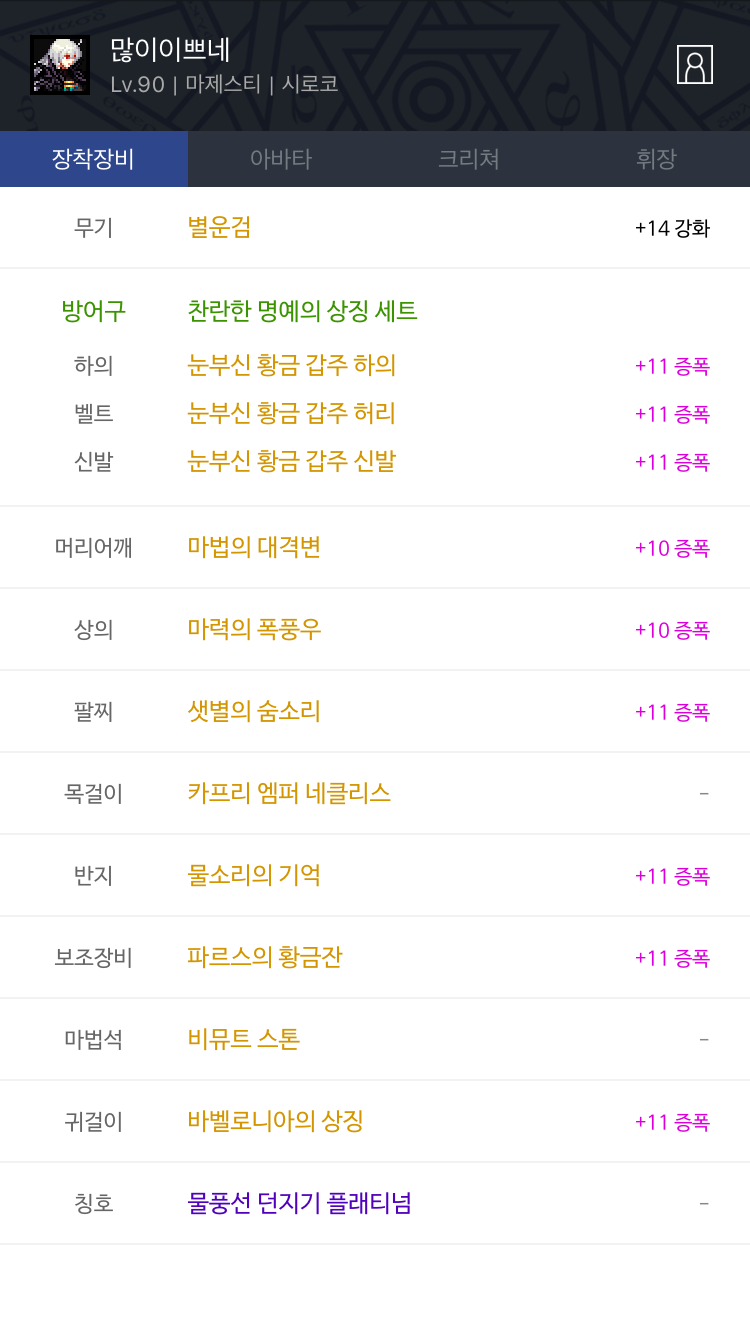750x1334 pixels.
Task: Switch to the 아바타 tab
Action: click(281, 159)
